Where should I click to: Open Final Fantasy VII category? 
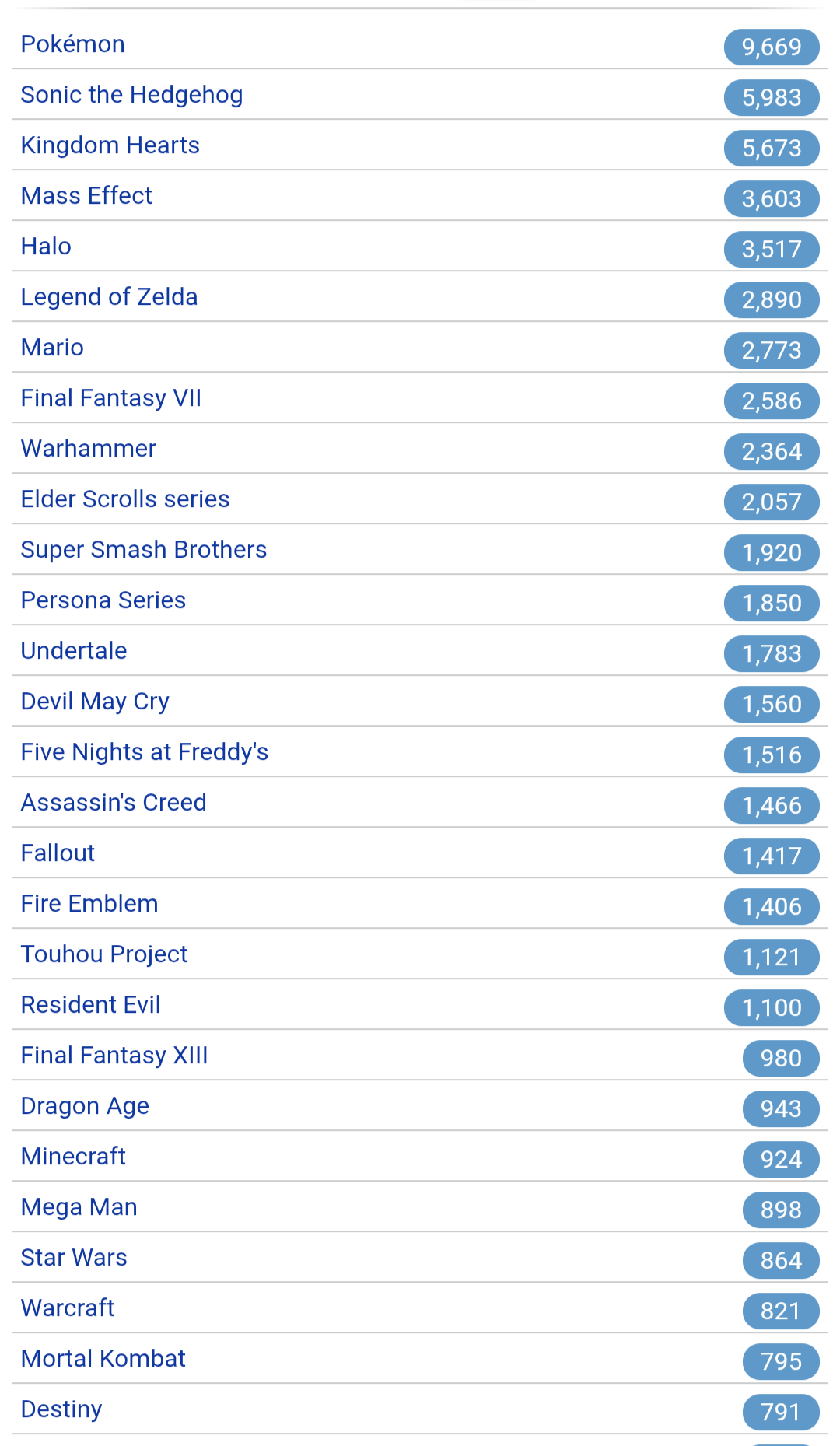(x=110, y=398)
